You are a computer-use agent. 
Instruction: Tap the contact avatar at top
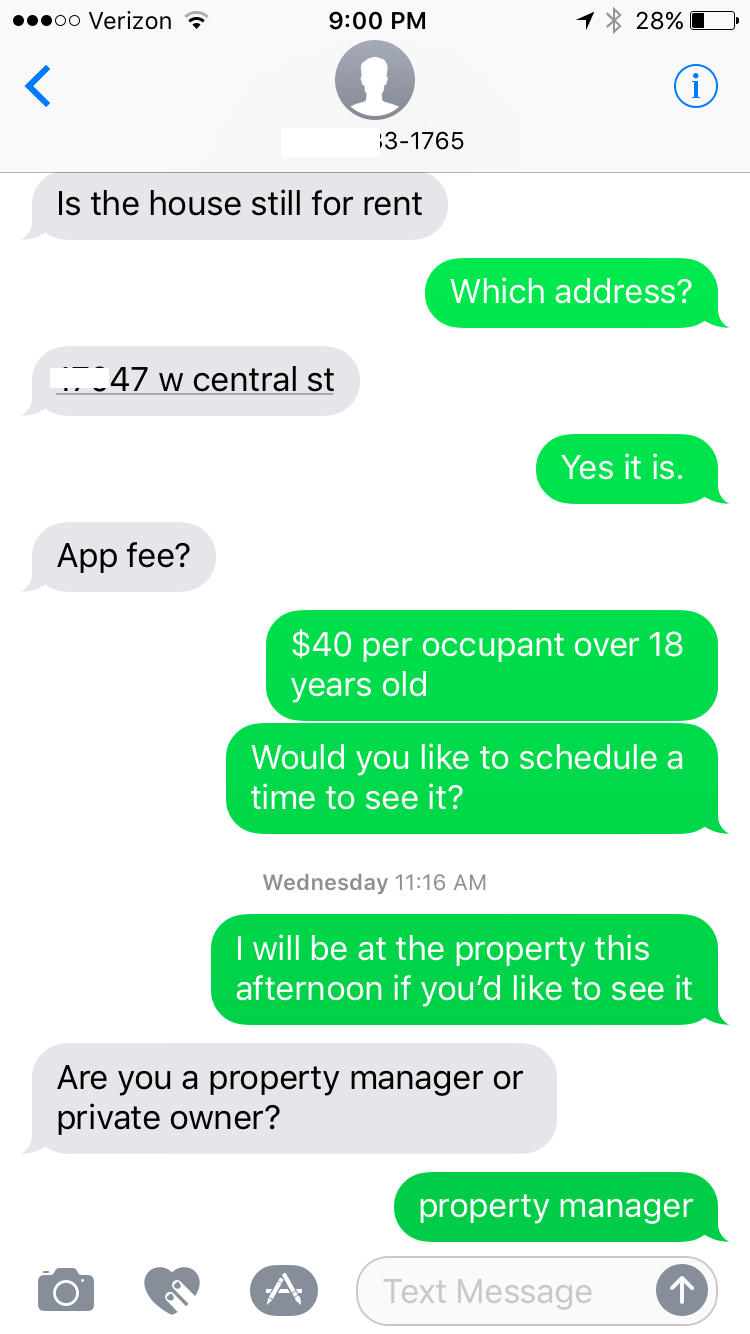(x=375, y=82)
